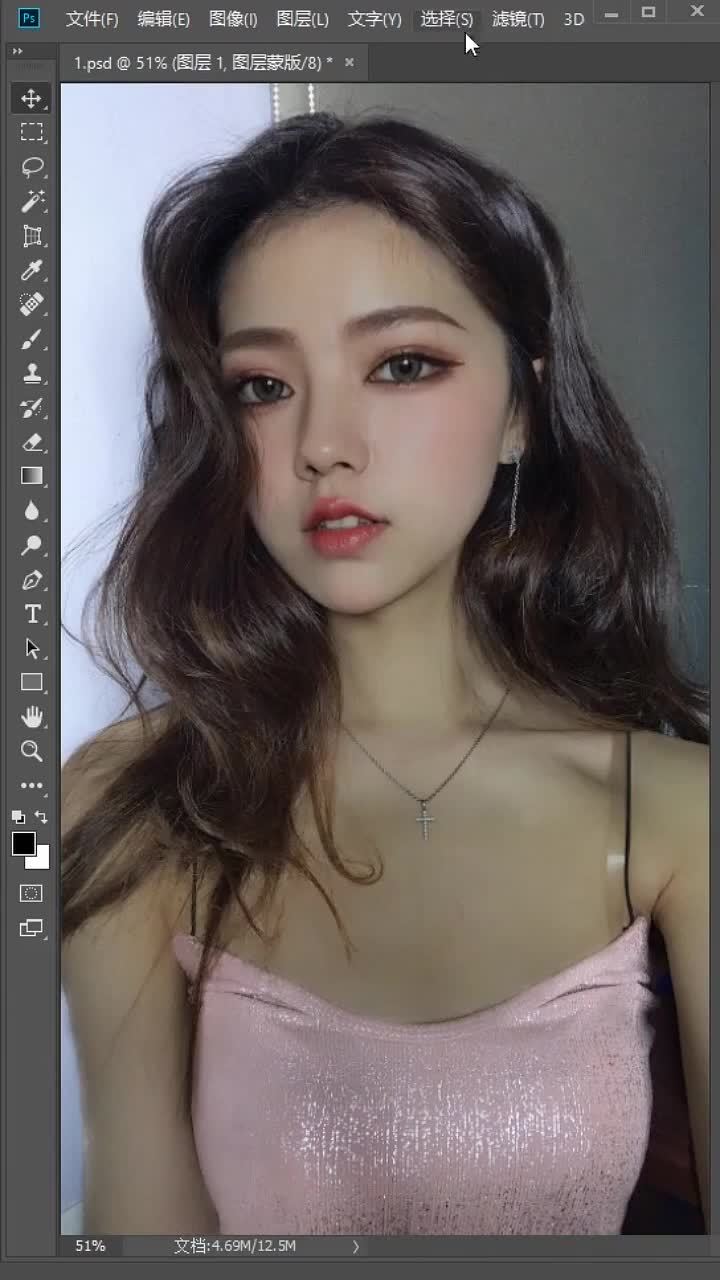Viewport: 720px width, 1280px height.
Task: Select the Eyedropper tool
Action: coord(32,271)
